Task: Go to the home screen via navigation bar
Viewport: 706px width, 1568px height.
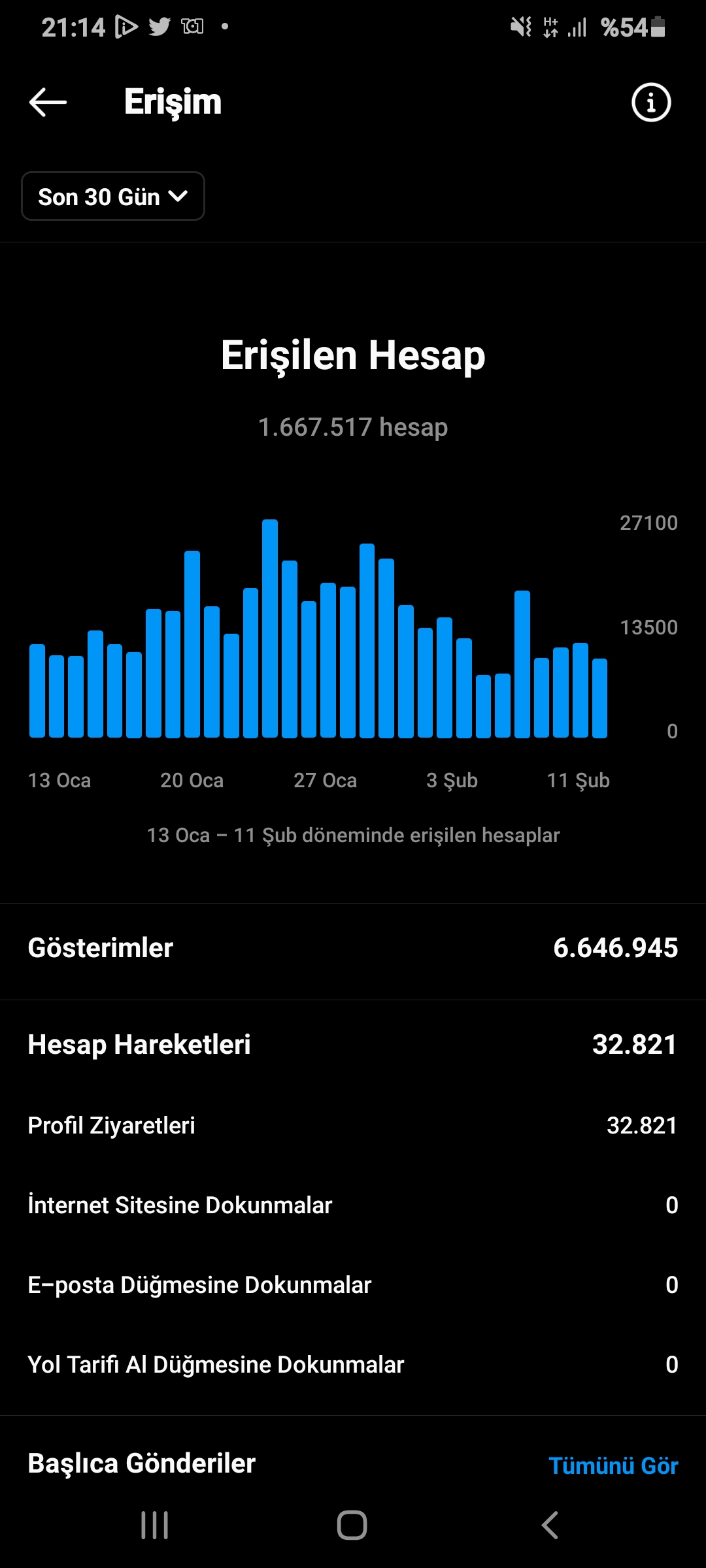Action: click(x=352, y=1526)
